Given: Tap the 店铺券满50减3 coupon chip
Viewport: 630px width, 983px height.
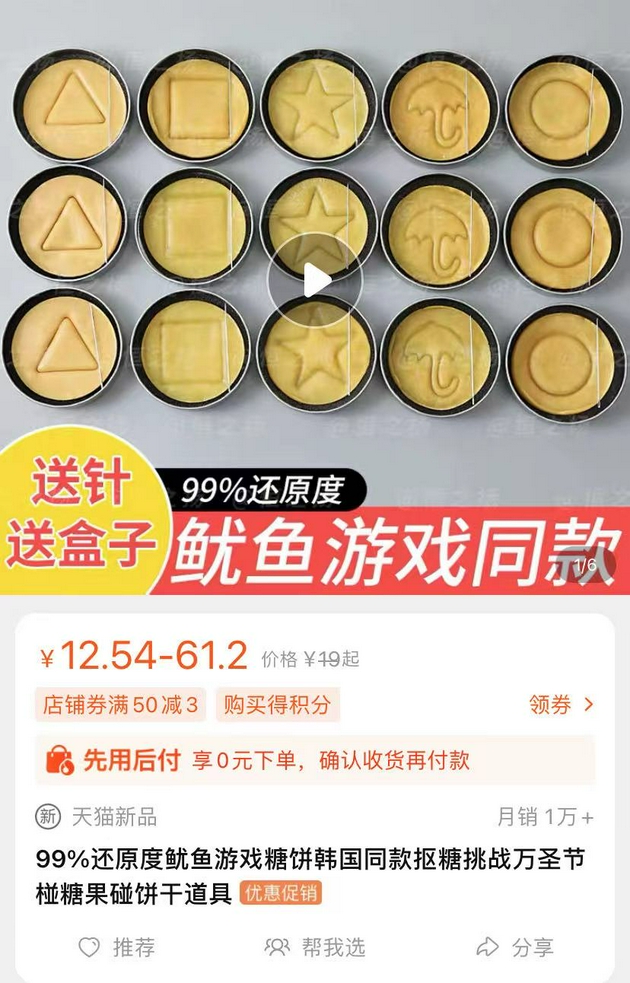Looking at the screenshot, I should point(120,704).
